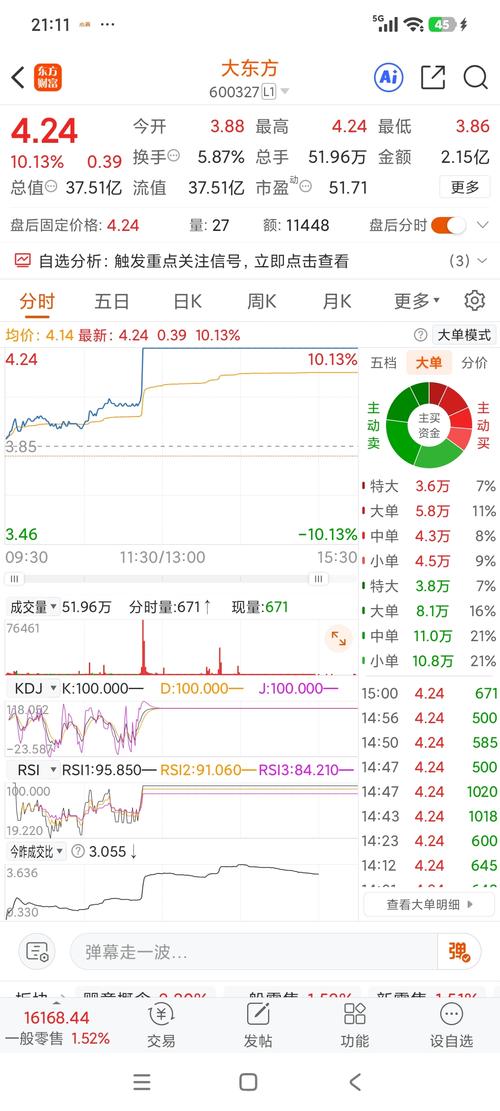Switch to the 五日 chart tab

pos(112,301)
